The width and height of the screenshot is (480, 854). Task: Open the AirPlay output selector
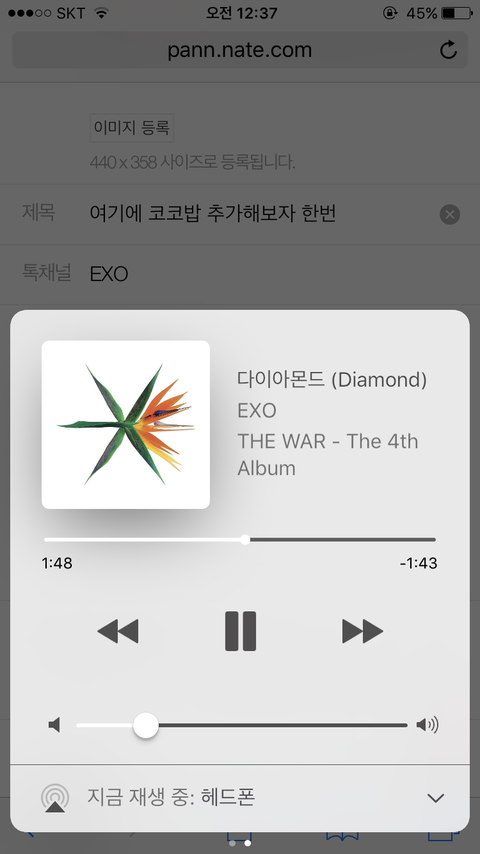point(55,798)
